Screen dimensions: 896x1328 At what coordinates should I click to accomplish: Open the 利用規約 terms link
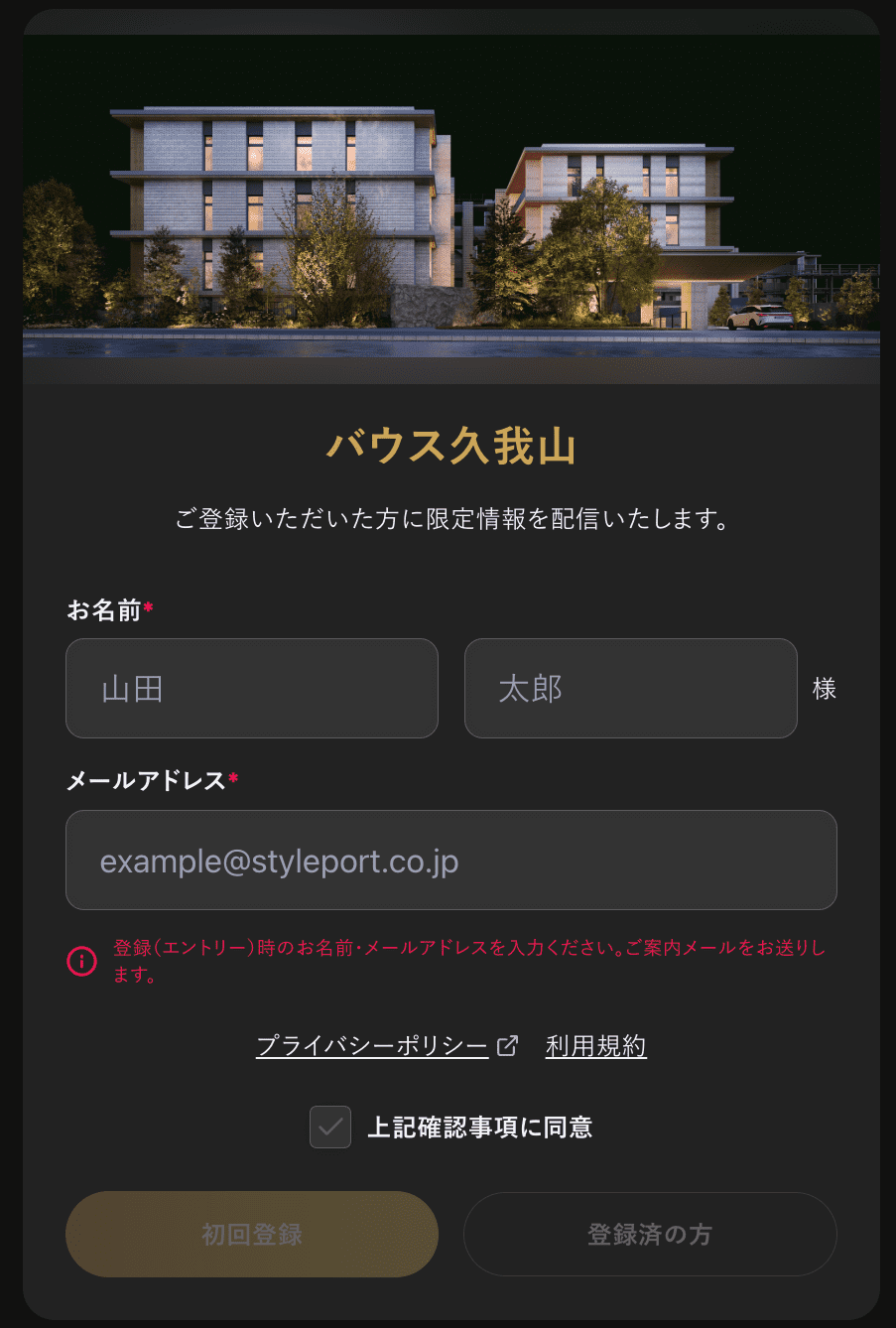[x=595, y=1046]
